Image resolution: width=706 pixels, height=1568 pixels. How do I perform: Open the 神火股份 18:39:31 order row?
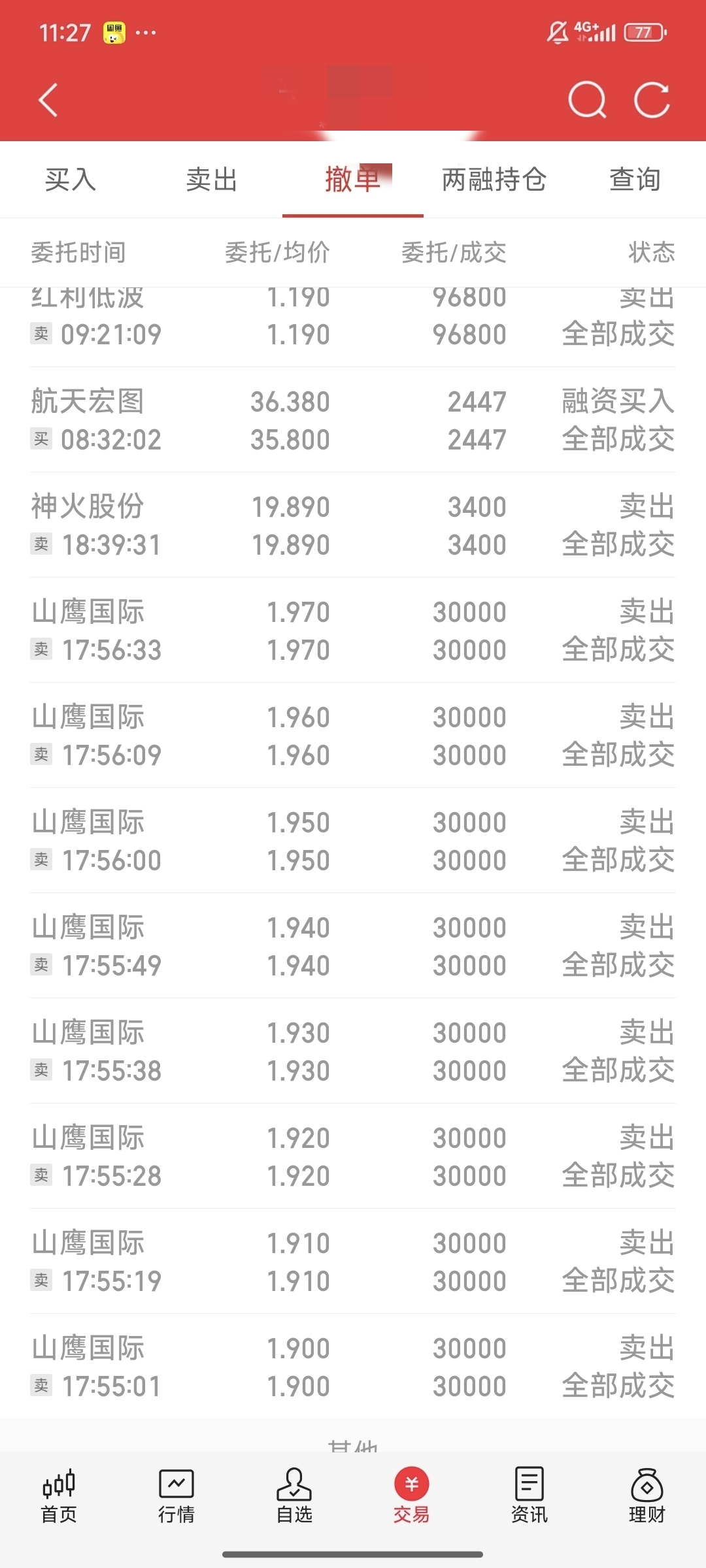click(353, 525)
